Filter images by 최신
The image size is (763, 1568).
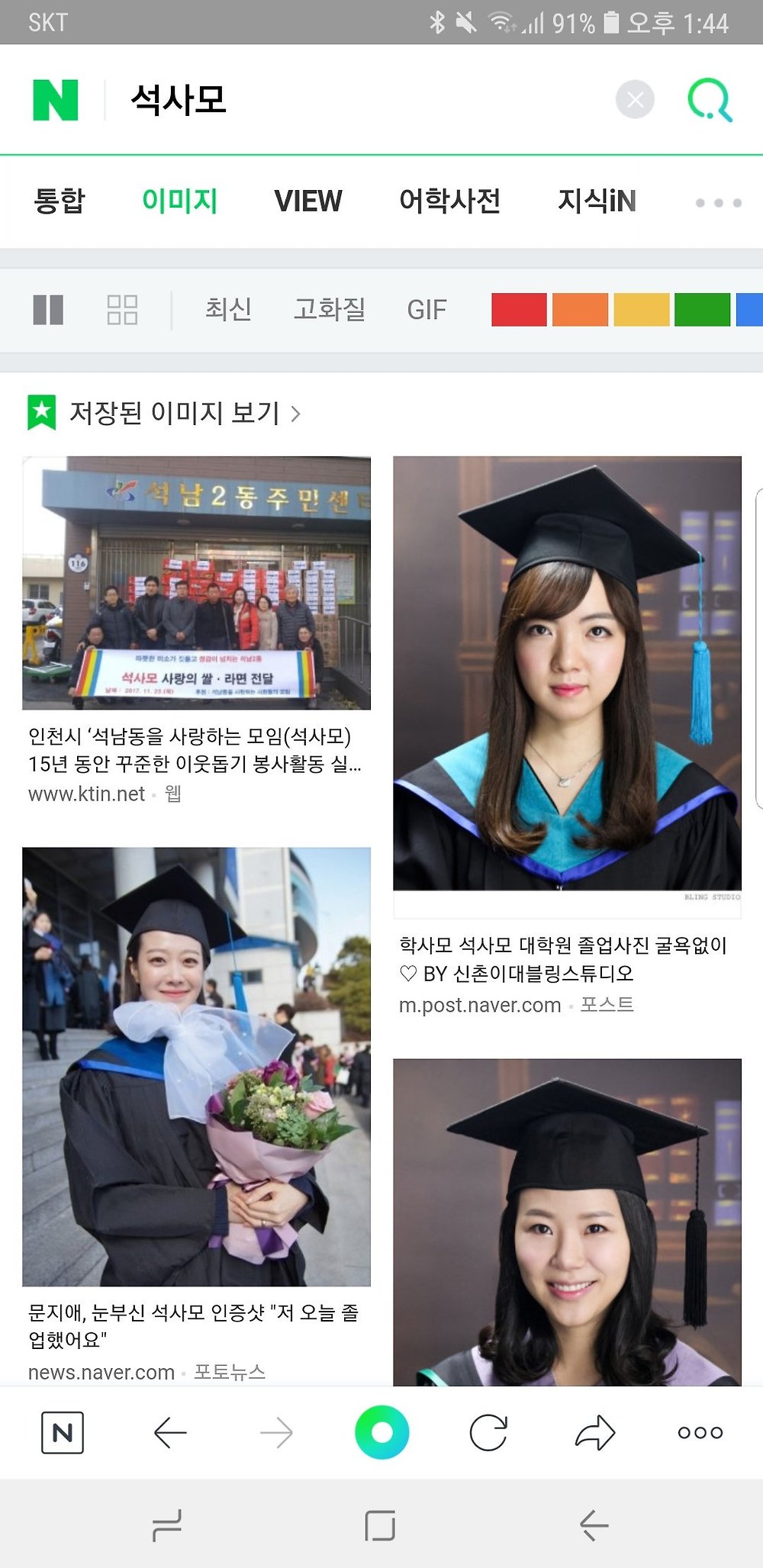pos(228,309)
